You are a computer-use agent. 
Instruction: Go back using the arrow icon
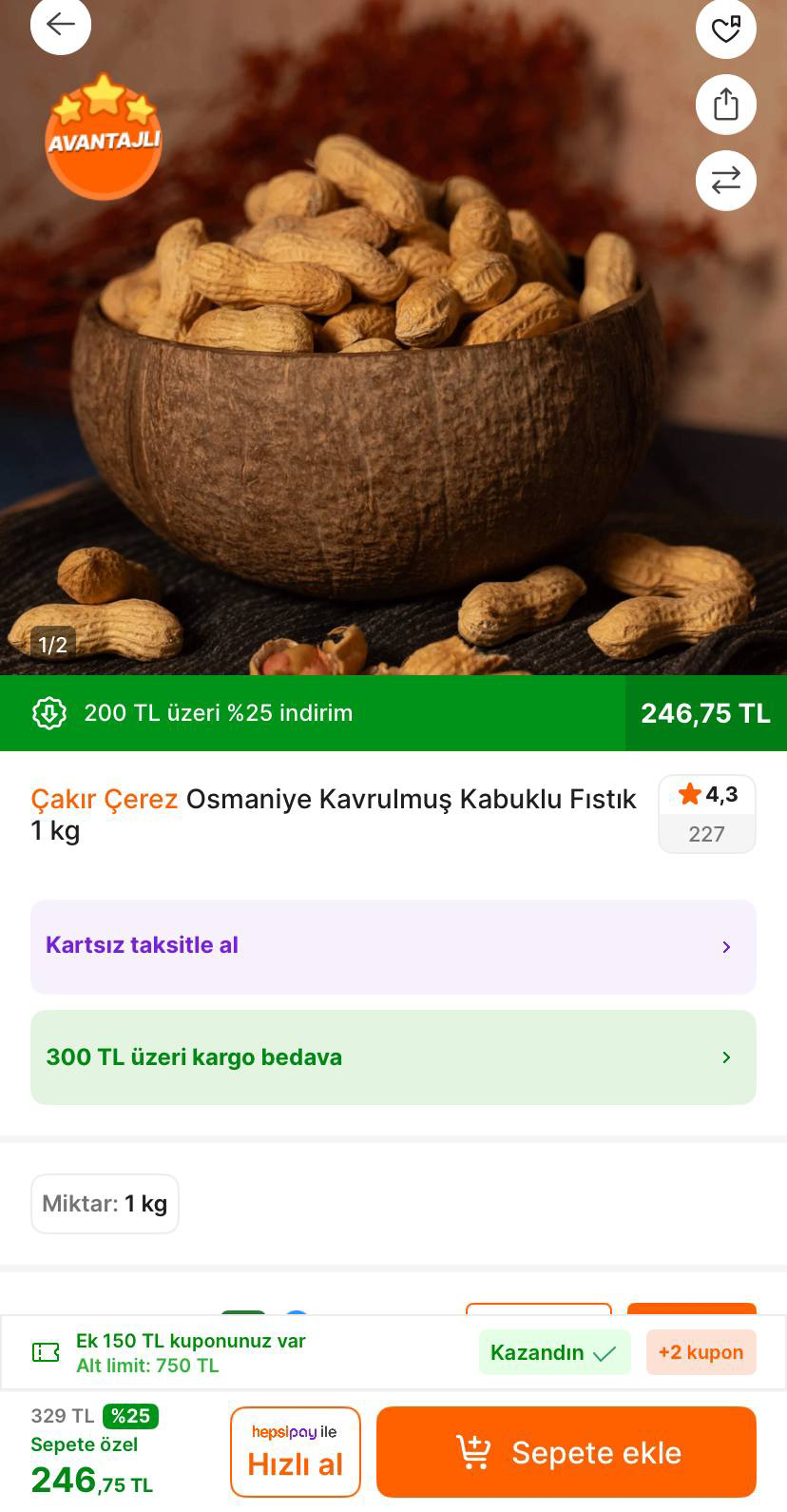(x=60, y=25)
